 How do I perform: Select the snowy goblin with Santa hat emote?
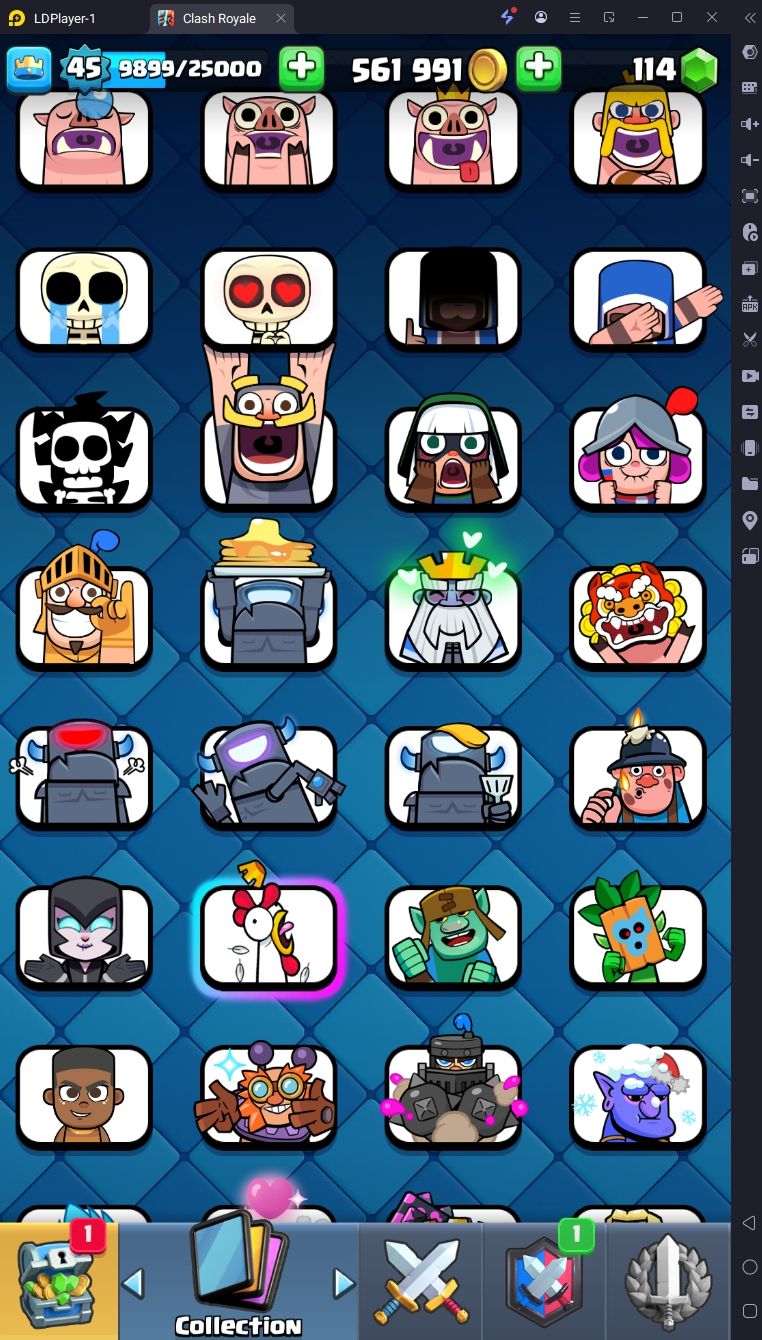click(x=638, y=1097)
